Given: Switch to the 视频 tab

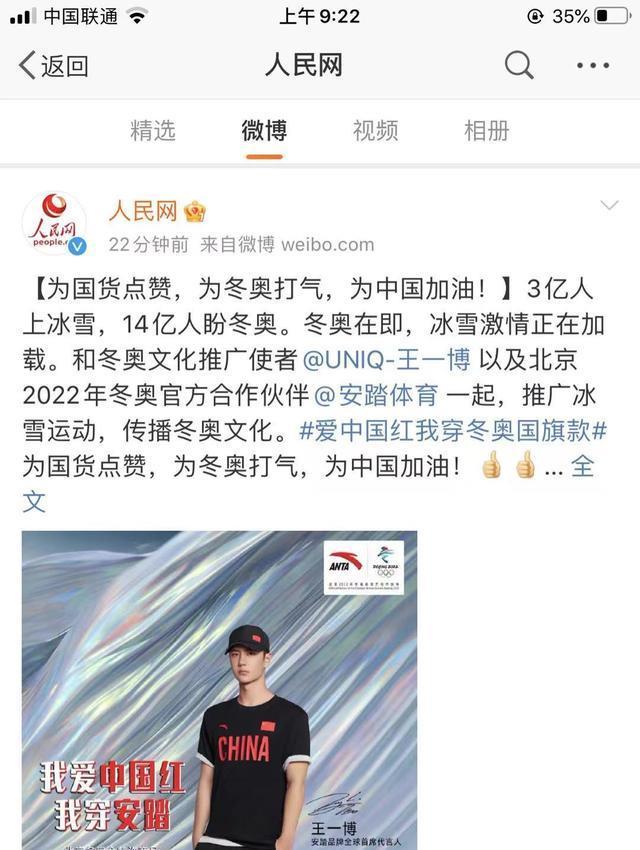Looking at the screenshot, I should 375,130.
